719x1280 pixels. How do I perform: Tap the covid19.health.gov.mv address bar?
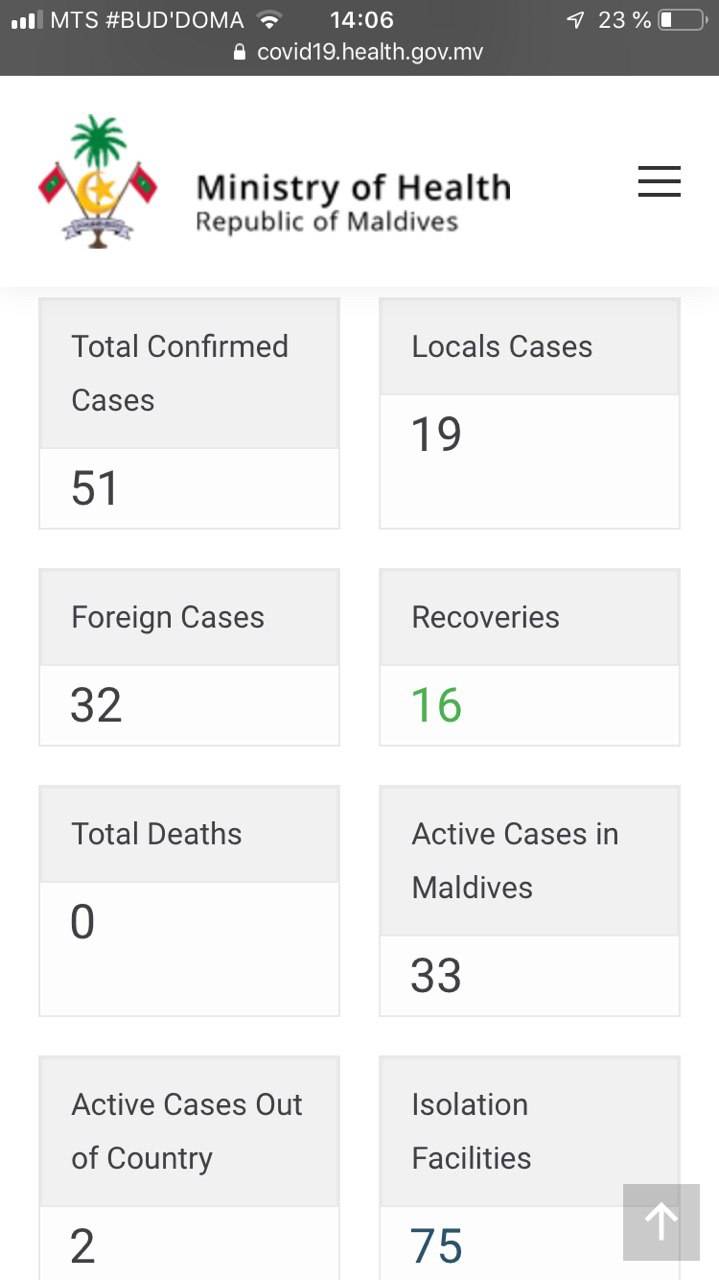click(x=359, y=52)
